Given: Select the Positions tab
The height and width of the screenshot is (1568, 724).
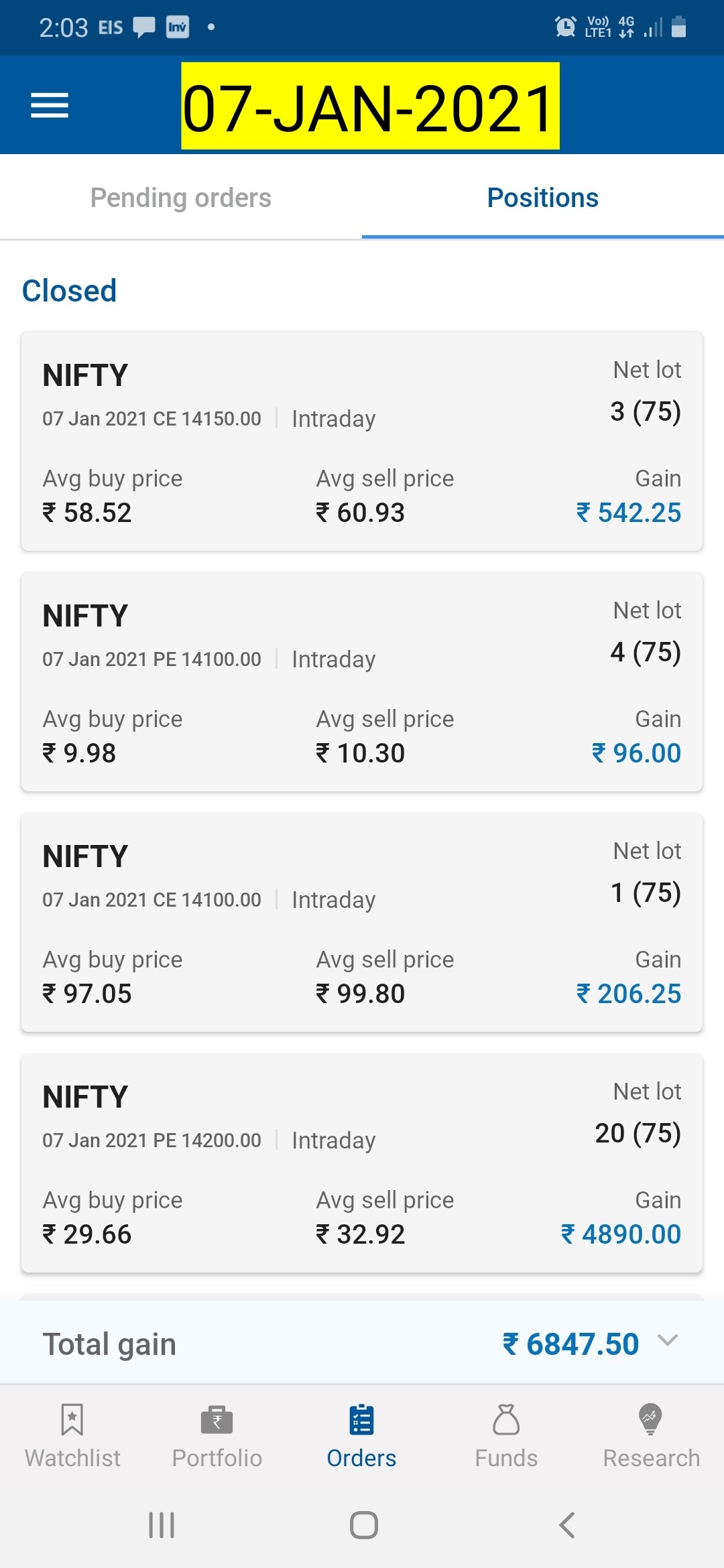Looking at the screenshot, I should pyautogui.click(x=543, y=198).
